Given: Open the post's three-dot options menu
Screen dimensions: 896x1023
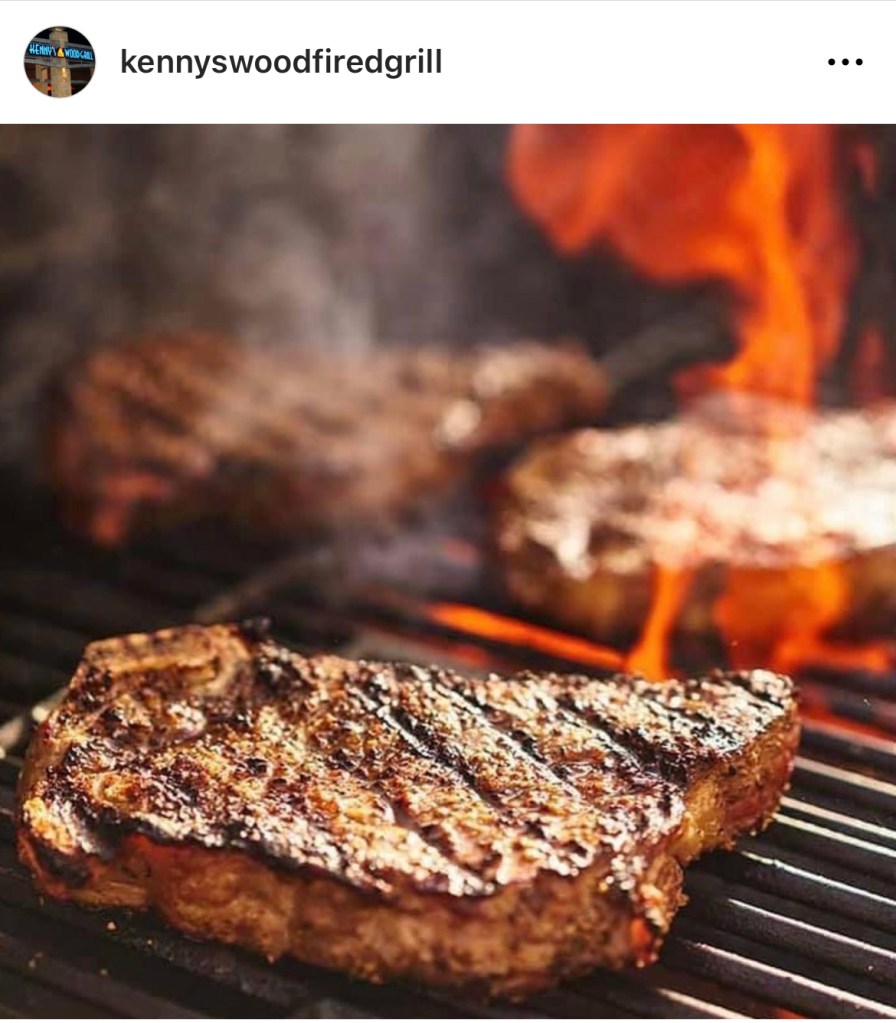Looking at the screenshot, I should coord(845,63).
